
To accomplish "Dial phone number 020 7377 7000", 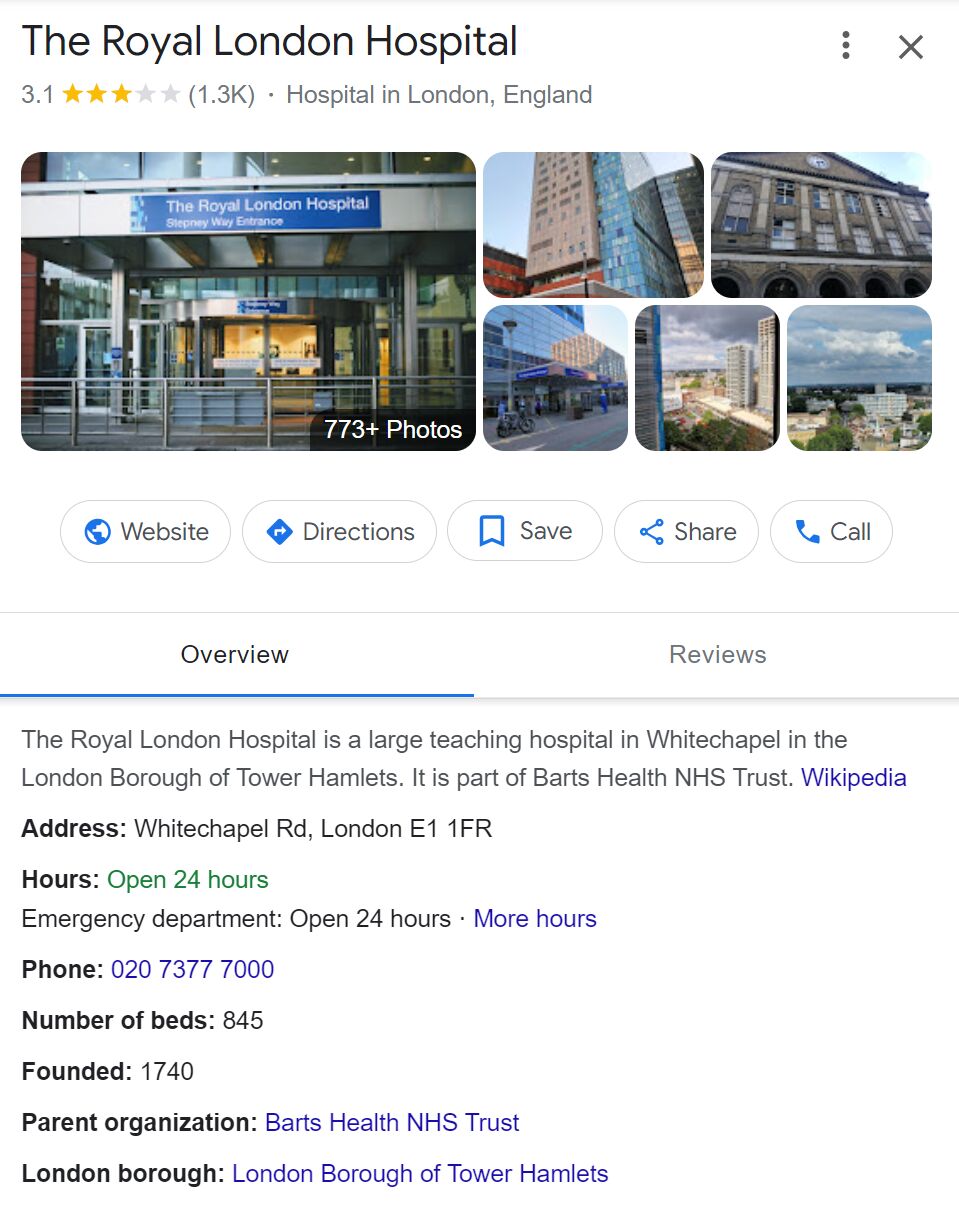I will (x=192, y=969).
